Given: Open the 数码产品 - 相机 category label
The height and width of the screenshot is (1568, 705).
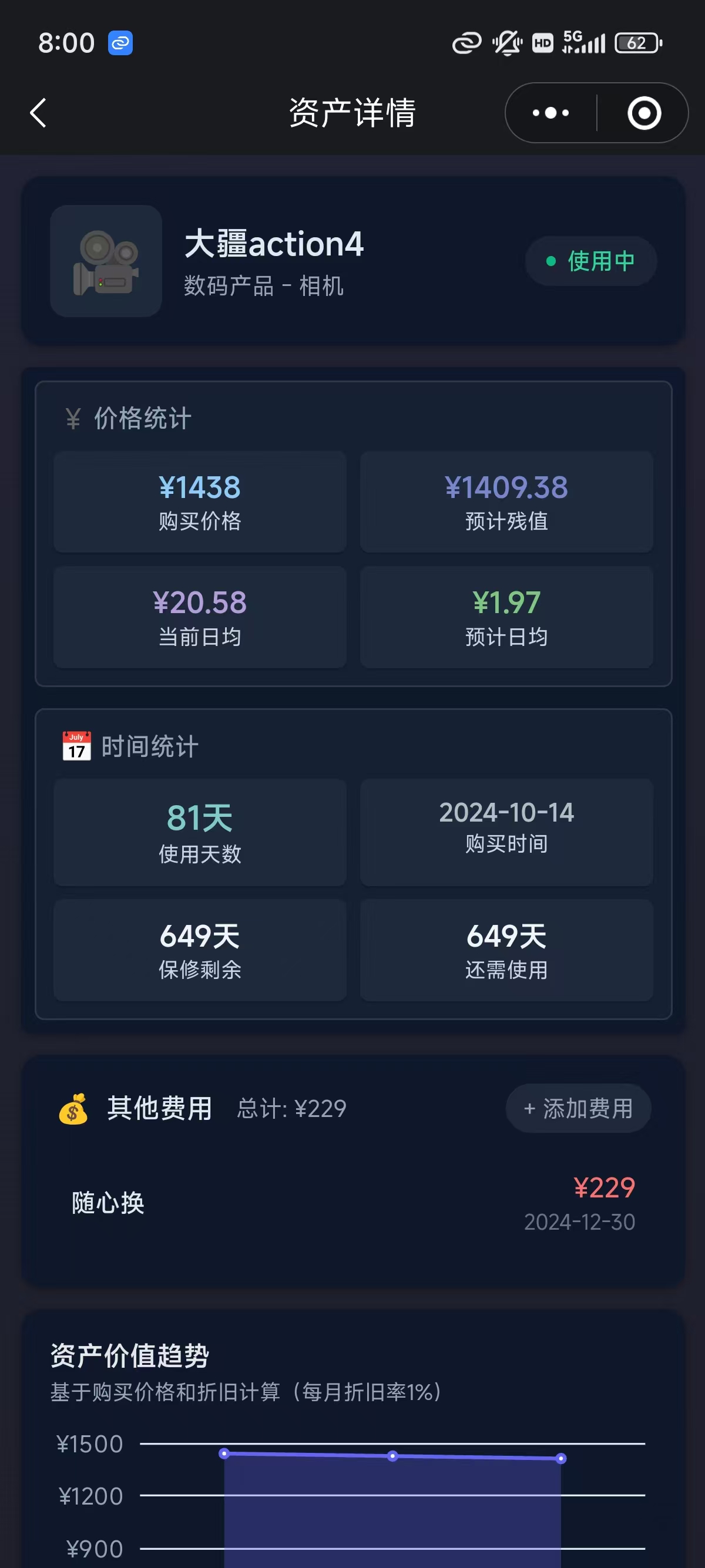Looking at the screenshot, I should (264, 287).
